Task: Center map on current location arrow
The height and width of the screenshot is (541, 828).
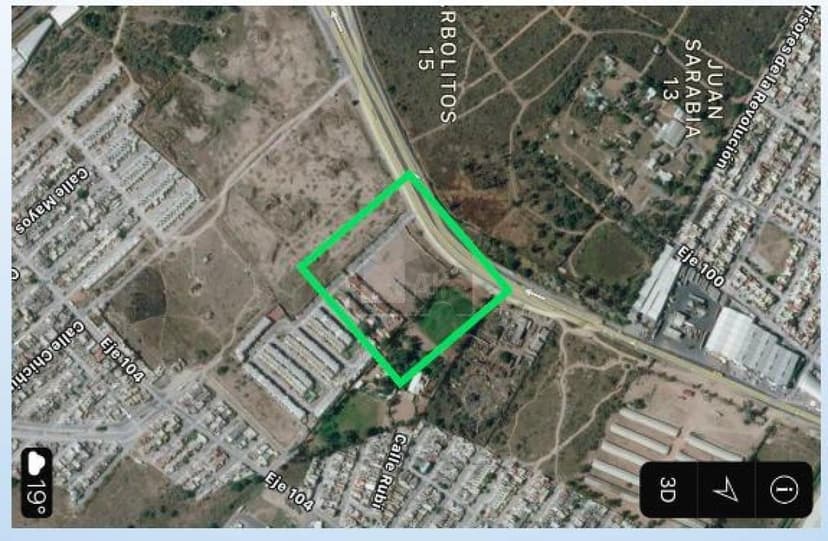Action: (726, 489)
